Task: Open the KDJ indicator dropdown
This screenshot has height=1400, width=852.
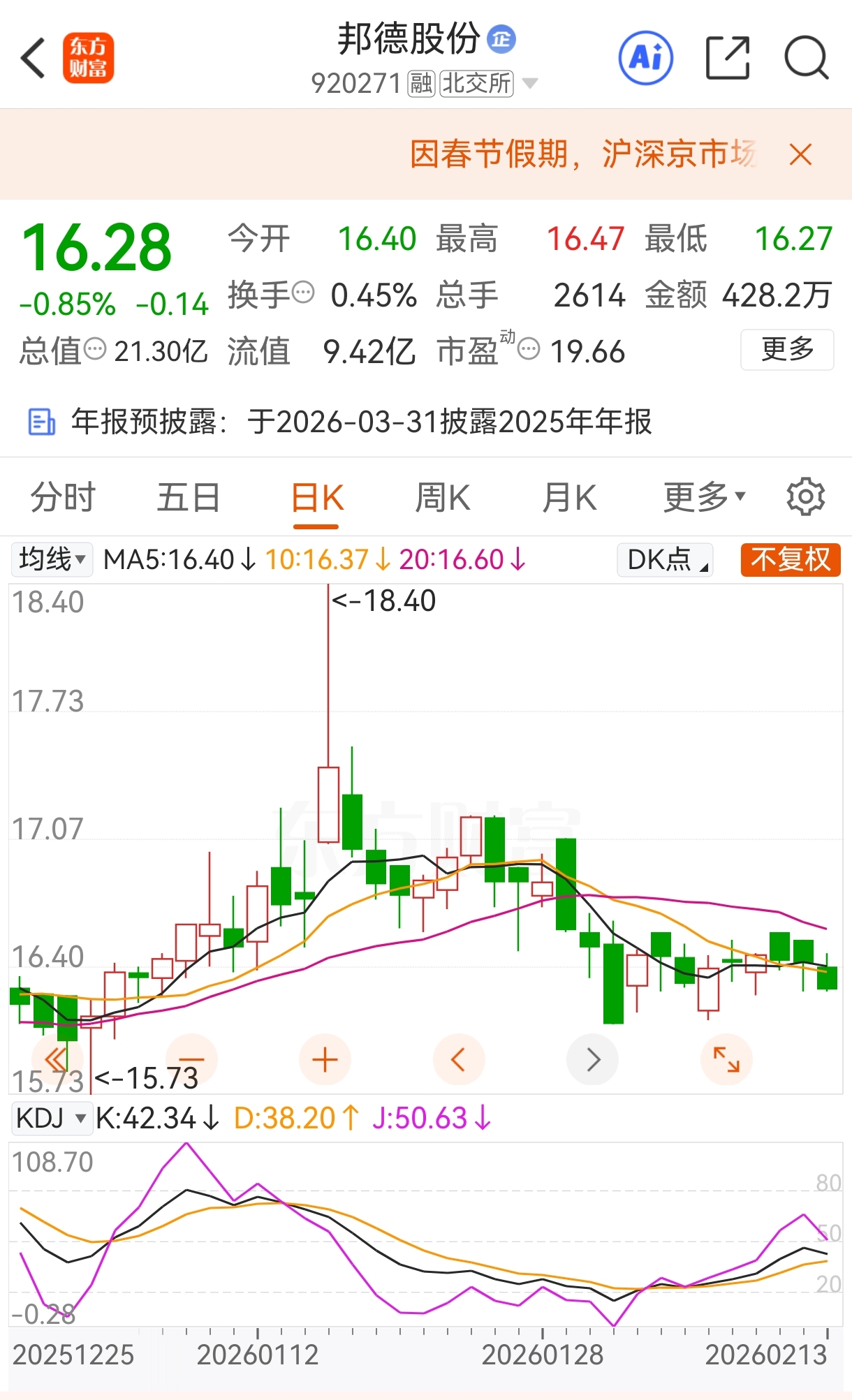Action: (52, 1118)
